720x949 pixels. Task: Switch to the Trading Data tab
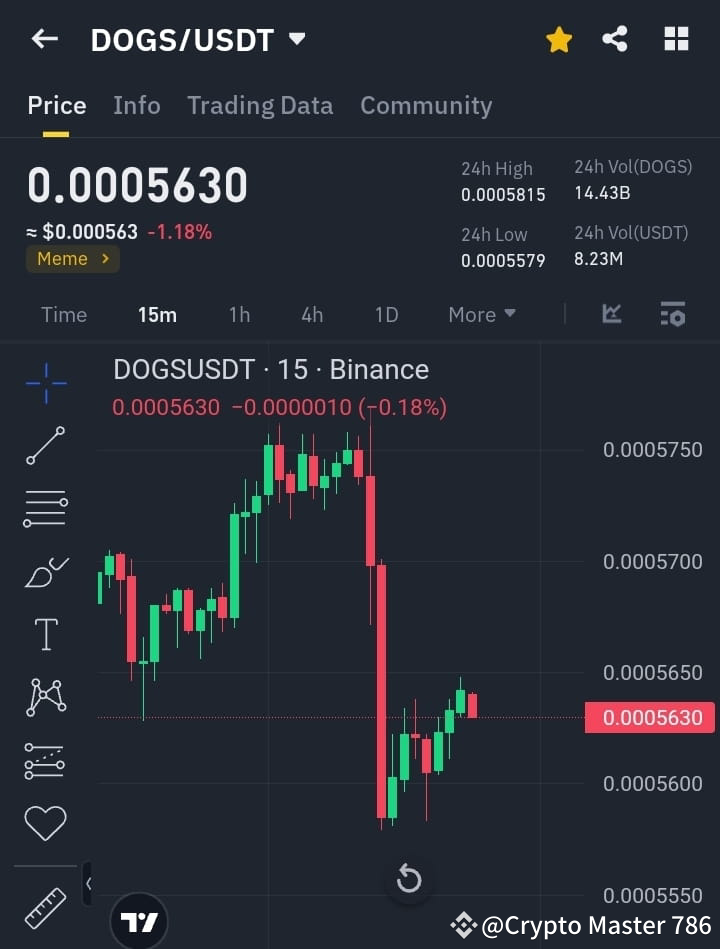[260, 105]
